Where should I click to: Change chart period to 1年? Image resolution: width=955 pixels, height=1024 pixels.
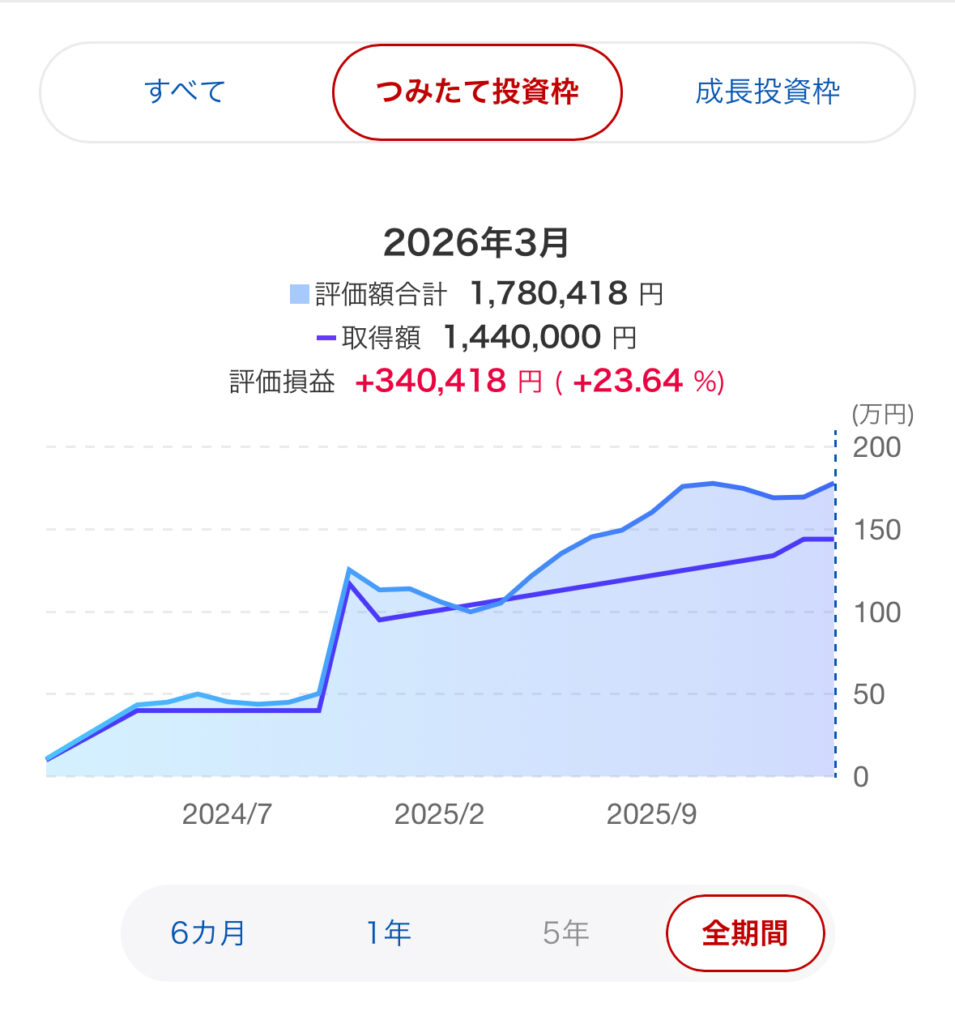click(388, 934)
